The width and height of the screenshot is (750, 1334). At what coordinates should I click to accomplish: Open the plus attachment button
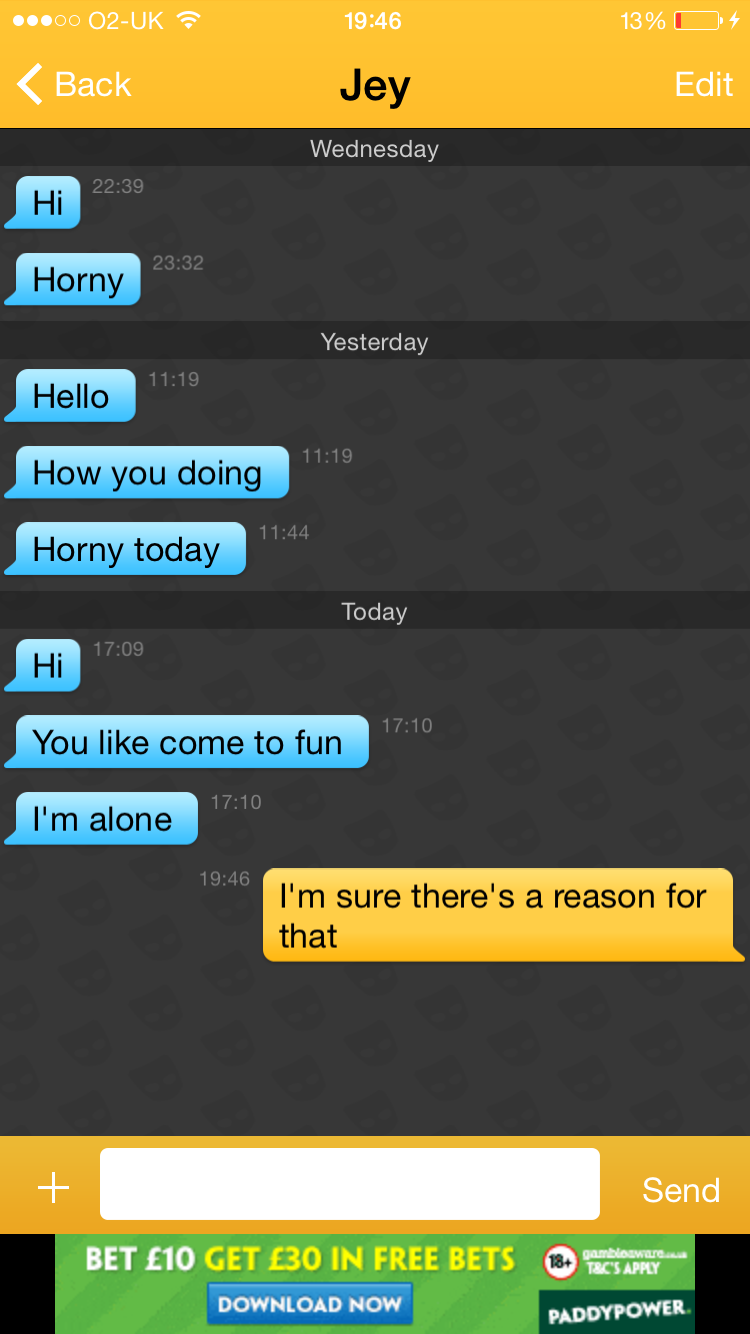tap(53, 1187)
